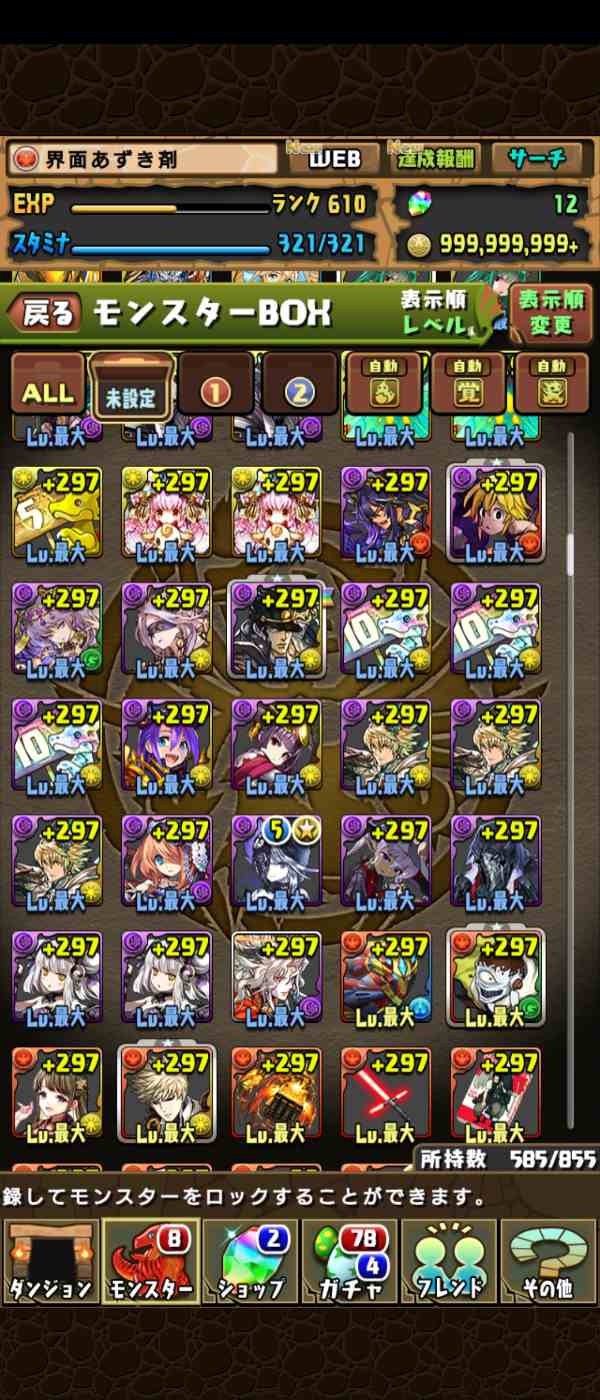Open the その他 tab
600x1400 pixels.
tap(548, 1260)
